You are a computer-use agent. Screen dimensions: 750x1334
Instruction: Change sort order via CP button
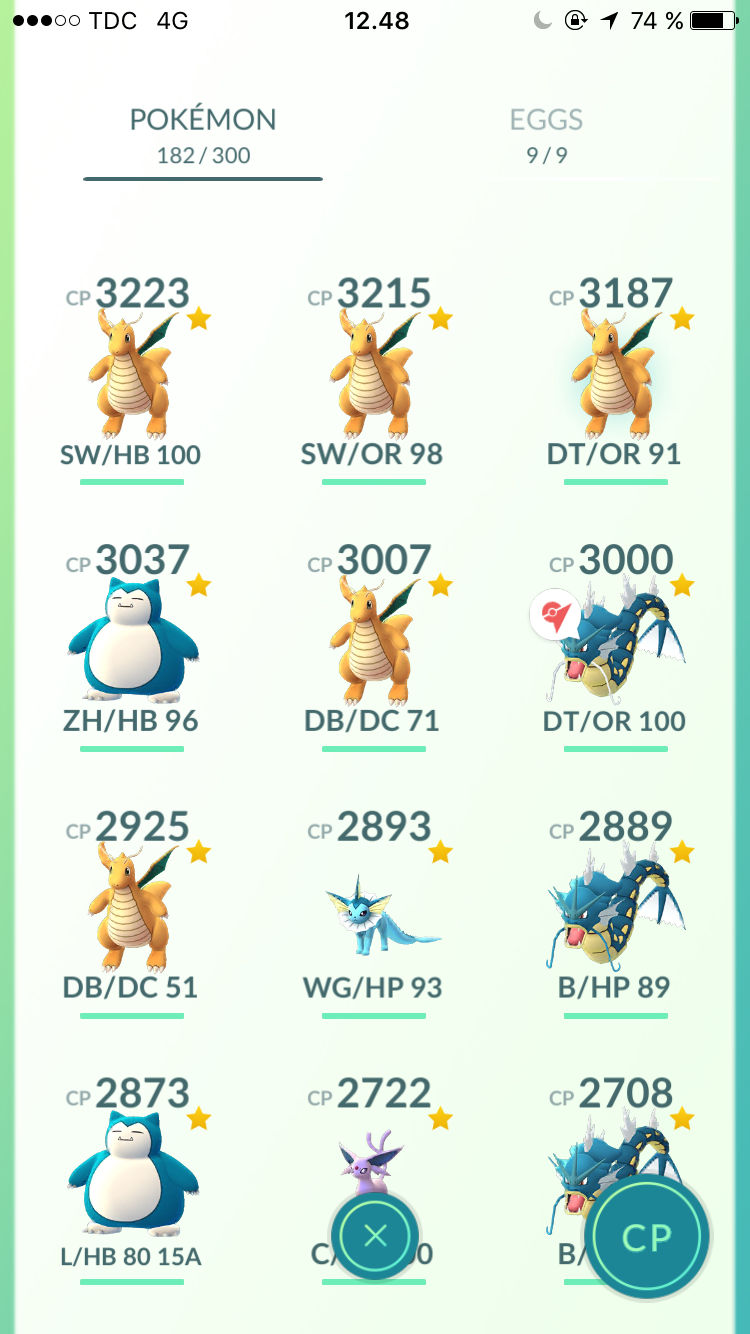click(x=647, y=1238)
